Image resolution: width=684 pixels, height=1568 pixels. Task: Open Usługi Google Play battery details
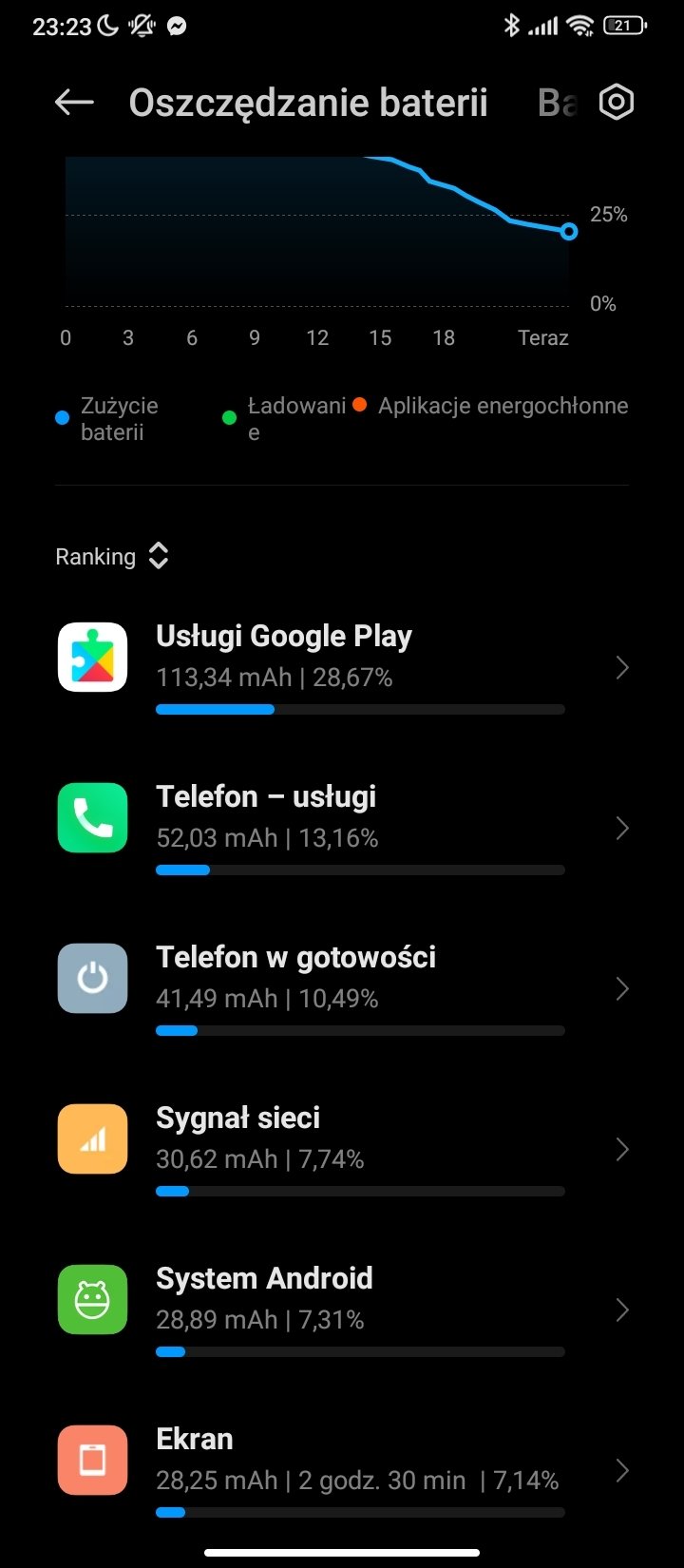[x=342, y=668]
